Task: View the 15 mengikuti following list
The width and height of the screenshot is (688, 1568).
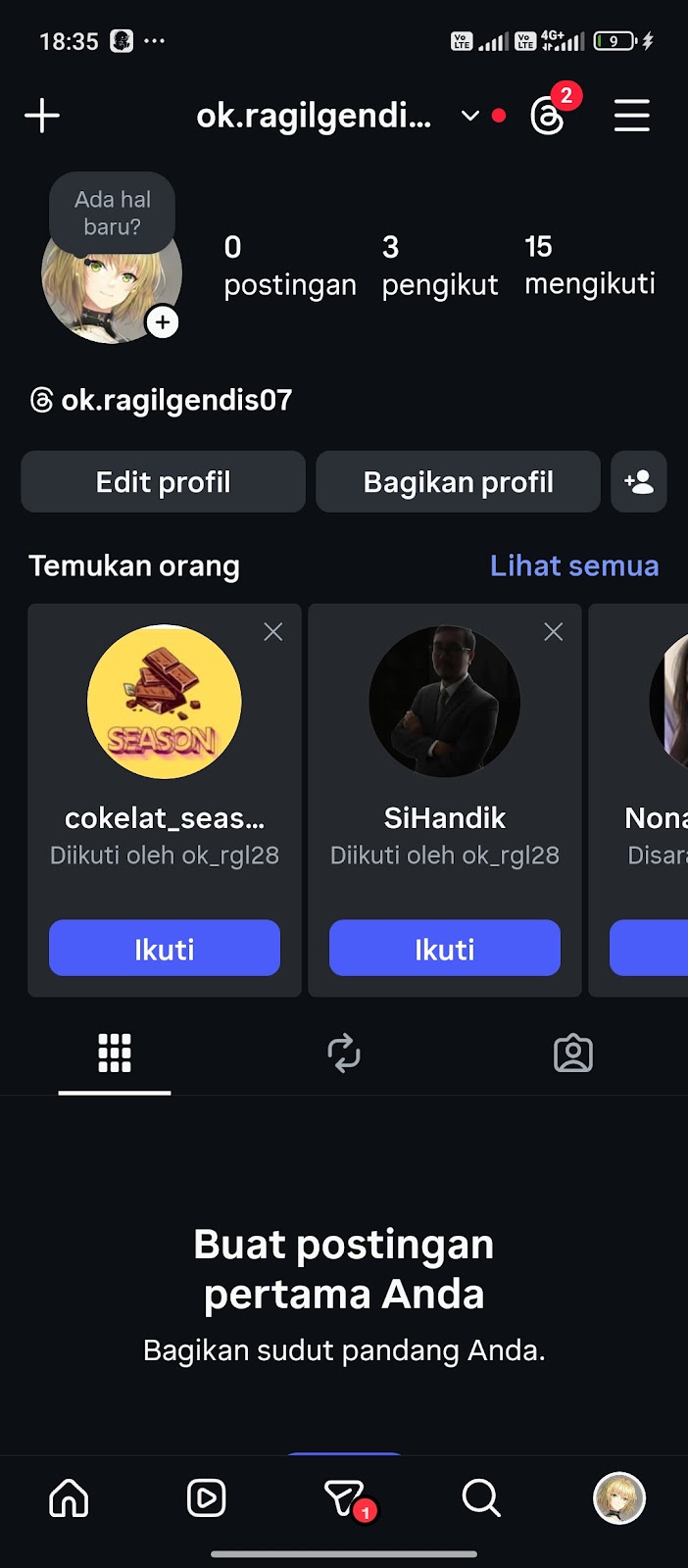Action: coord(589,266)
